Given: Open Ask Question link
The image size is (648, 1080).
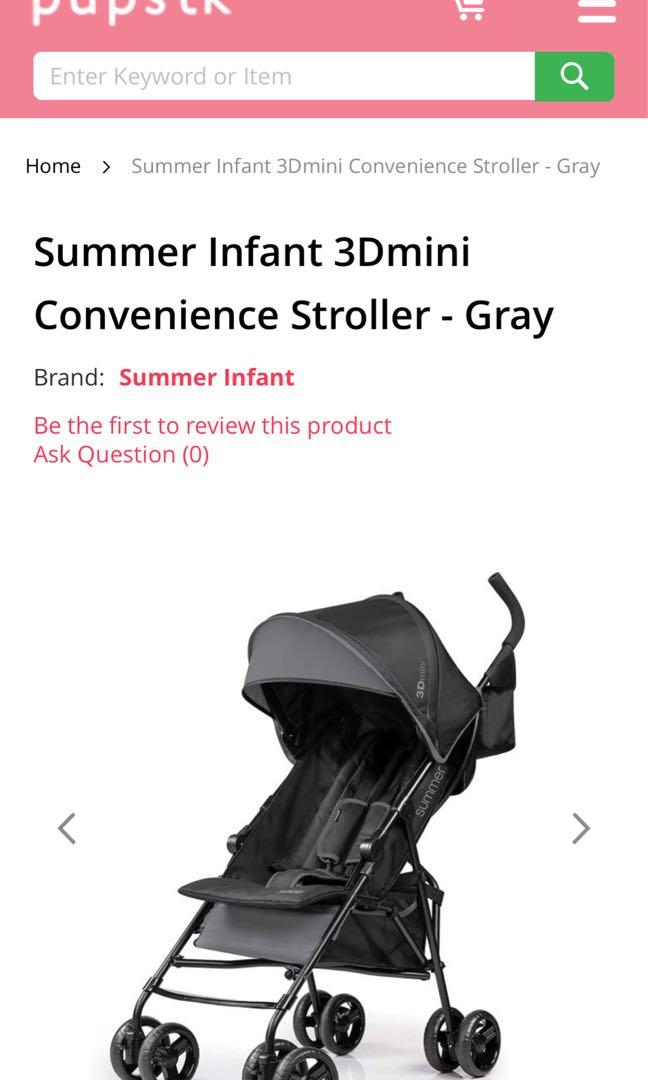Looking at the screenshot, I should (121, 454).
